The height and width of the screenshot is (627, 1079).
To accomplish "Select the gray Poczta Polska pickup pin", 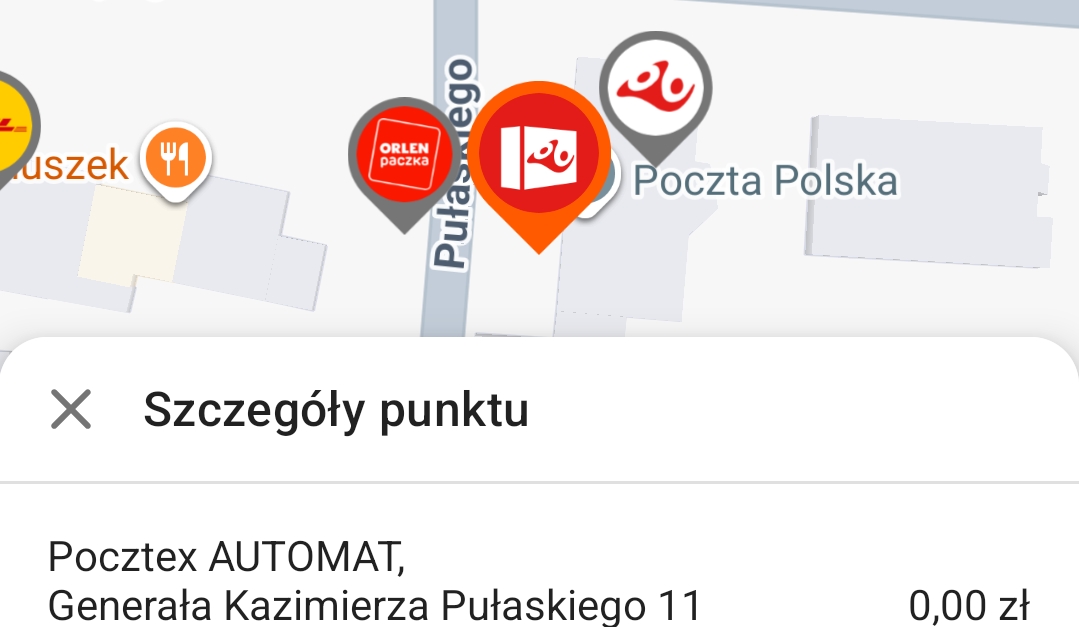I will coord(656,89).
